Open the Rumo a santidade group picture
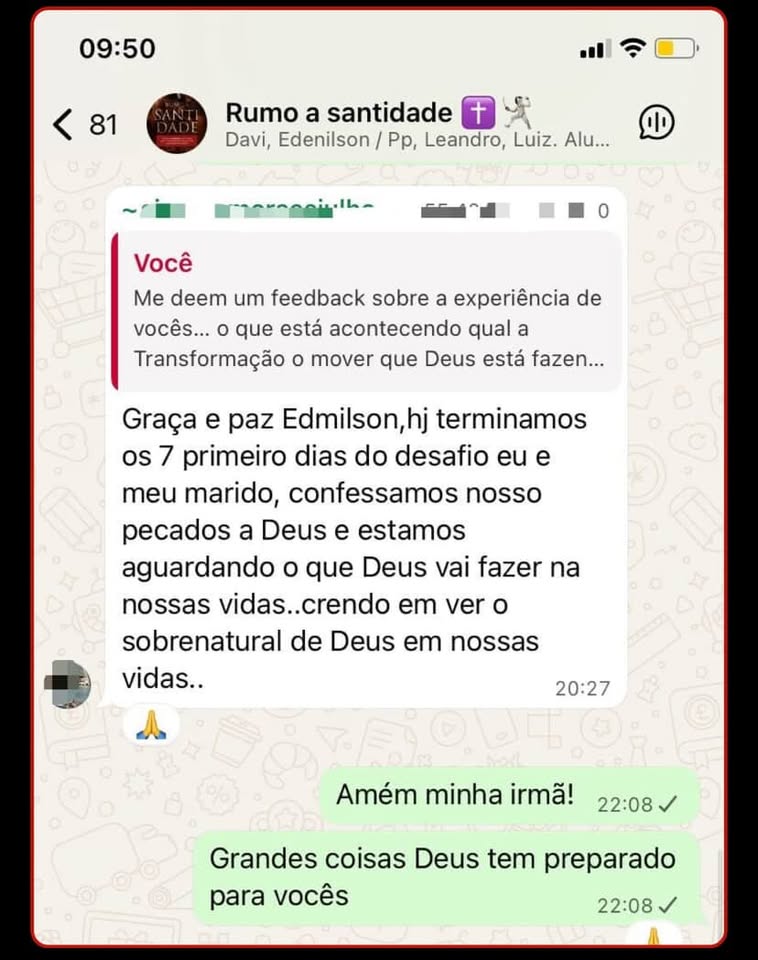 (x=176, y=122)
